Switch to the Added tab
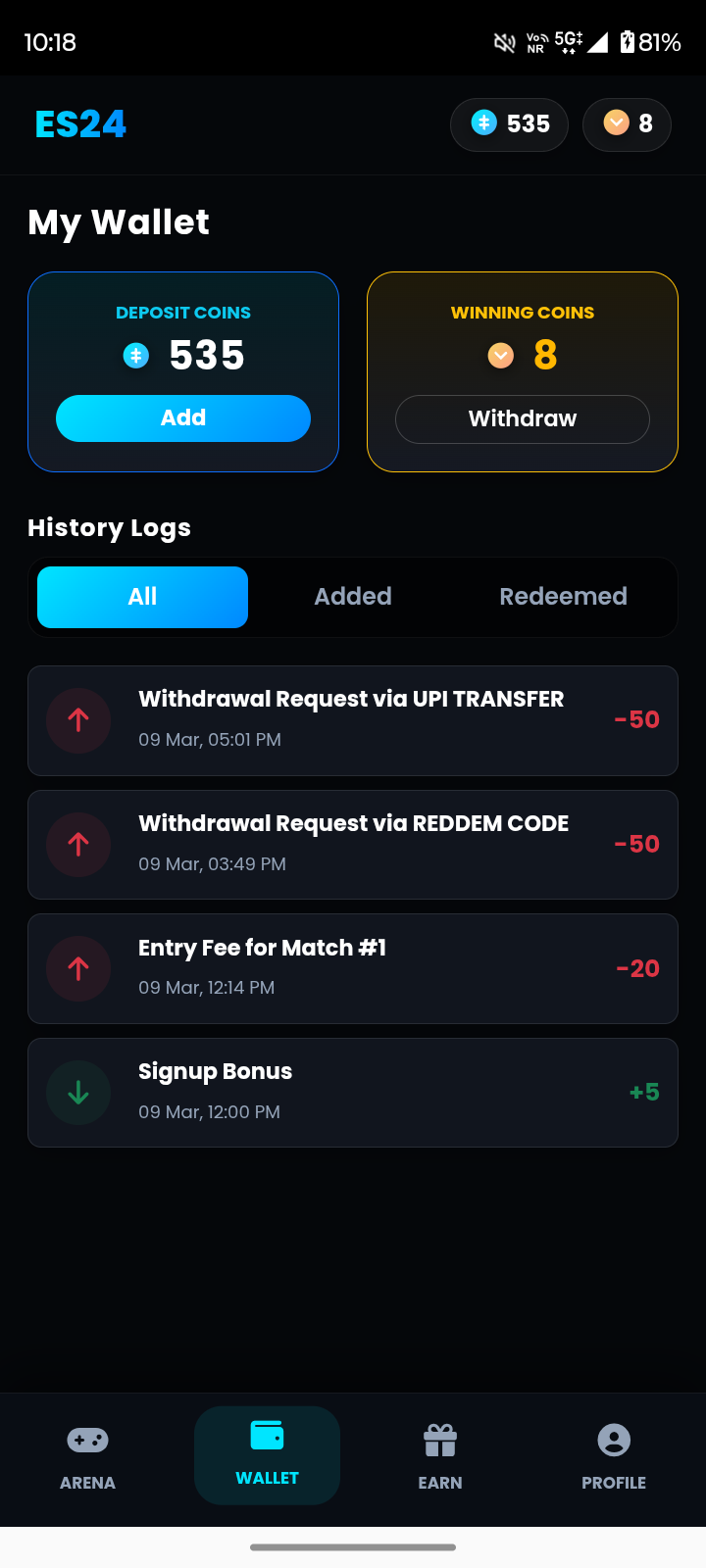This screenshot has width=706, height=1568. point(353,597)
